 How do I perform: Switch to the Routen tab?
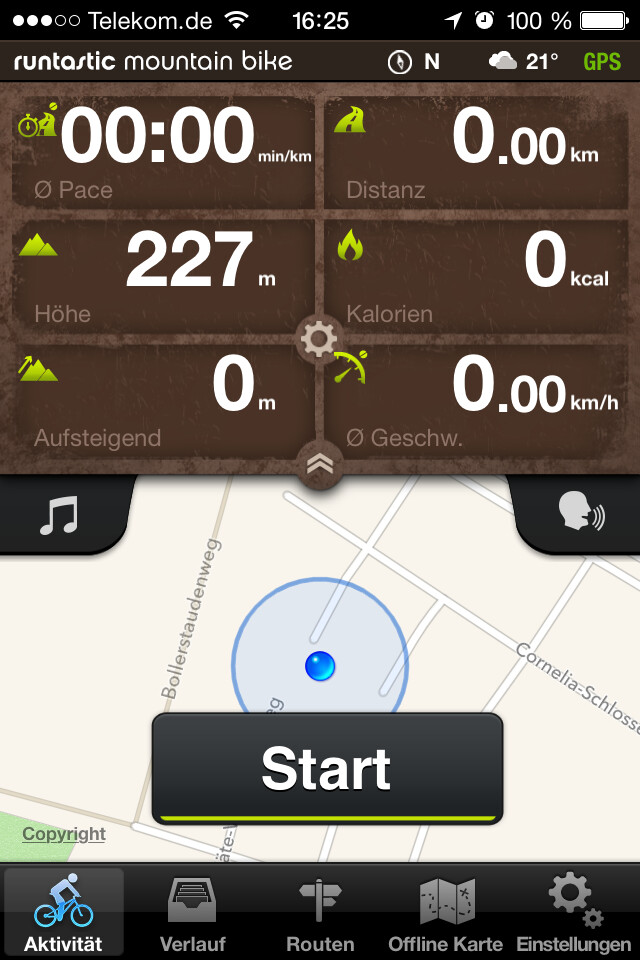320,912
